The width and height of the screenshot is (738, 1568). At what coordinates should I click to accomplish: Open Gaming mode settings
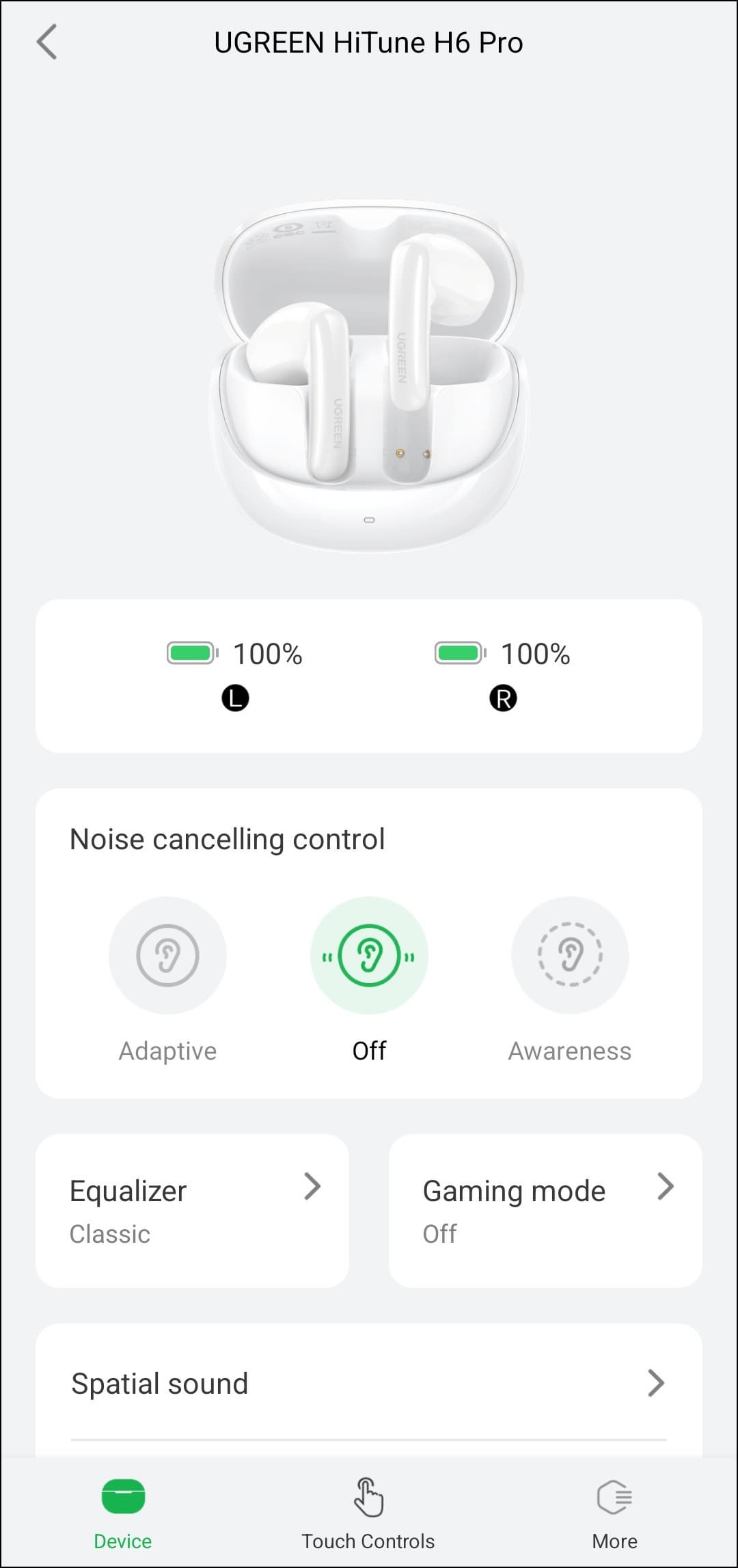(545, 1211)
